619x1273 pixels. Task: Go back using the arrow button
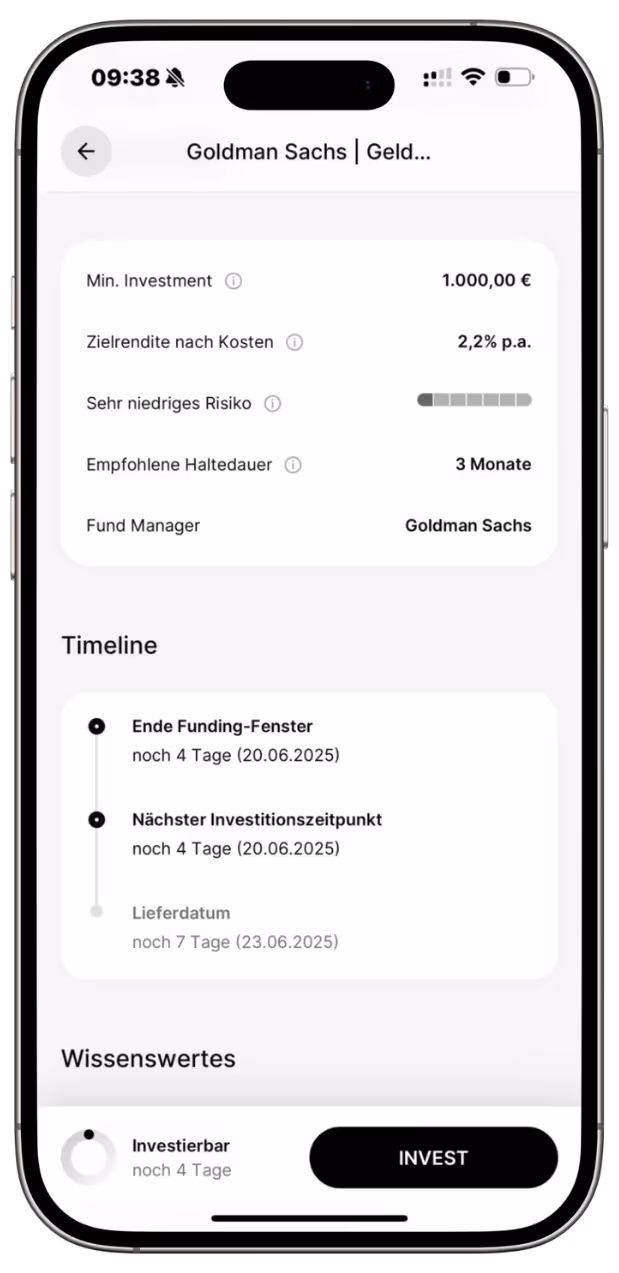point(86,151)
